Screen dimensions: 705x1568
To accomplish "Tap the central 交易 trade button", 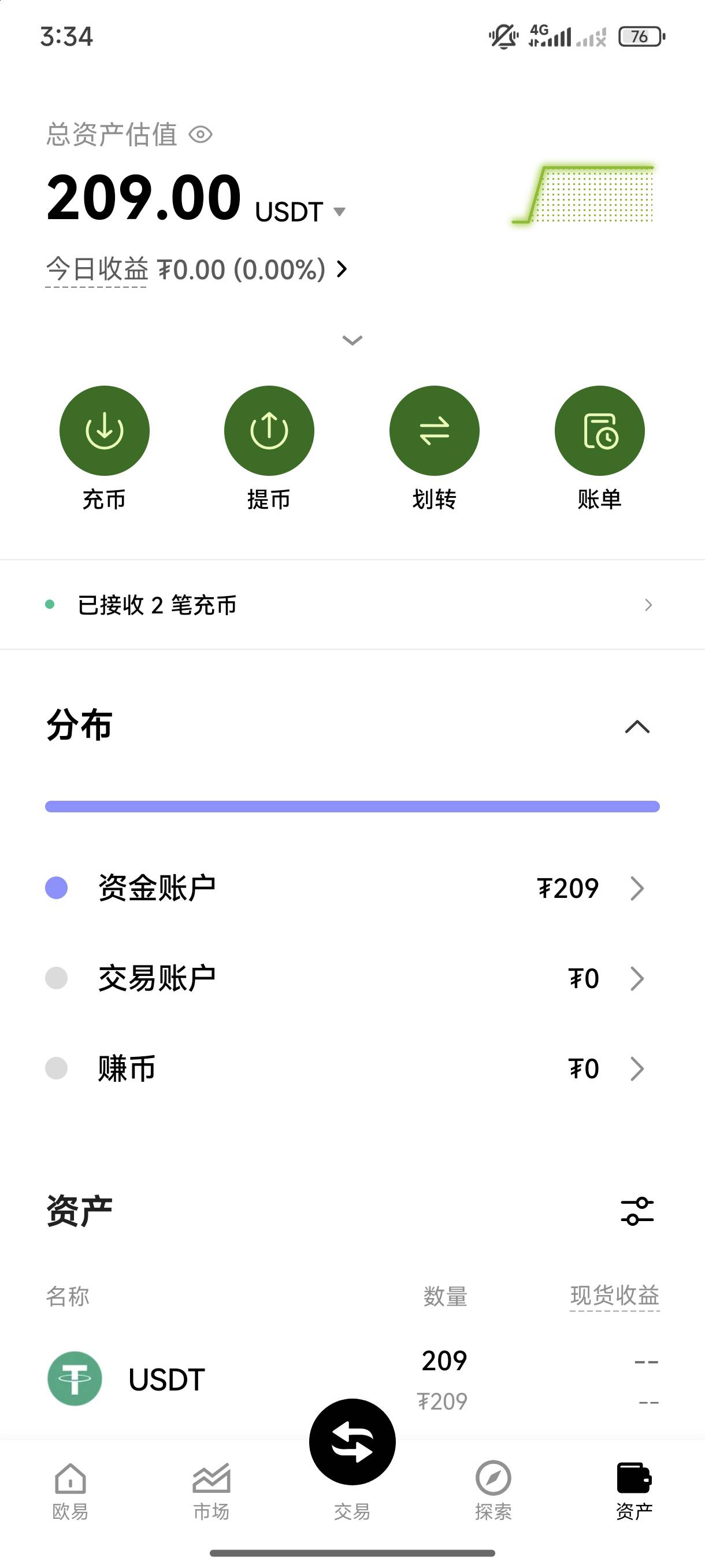I will tap(352, 1442).
